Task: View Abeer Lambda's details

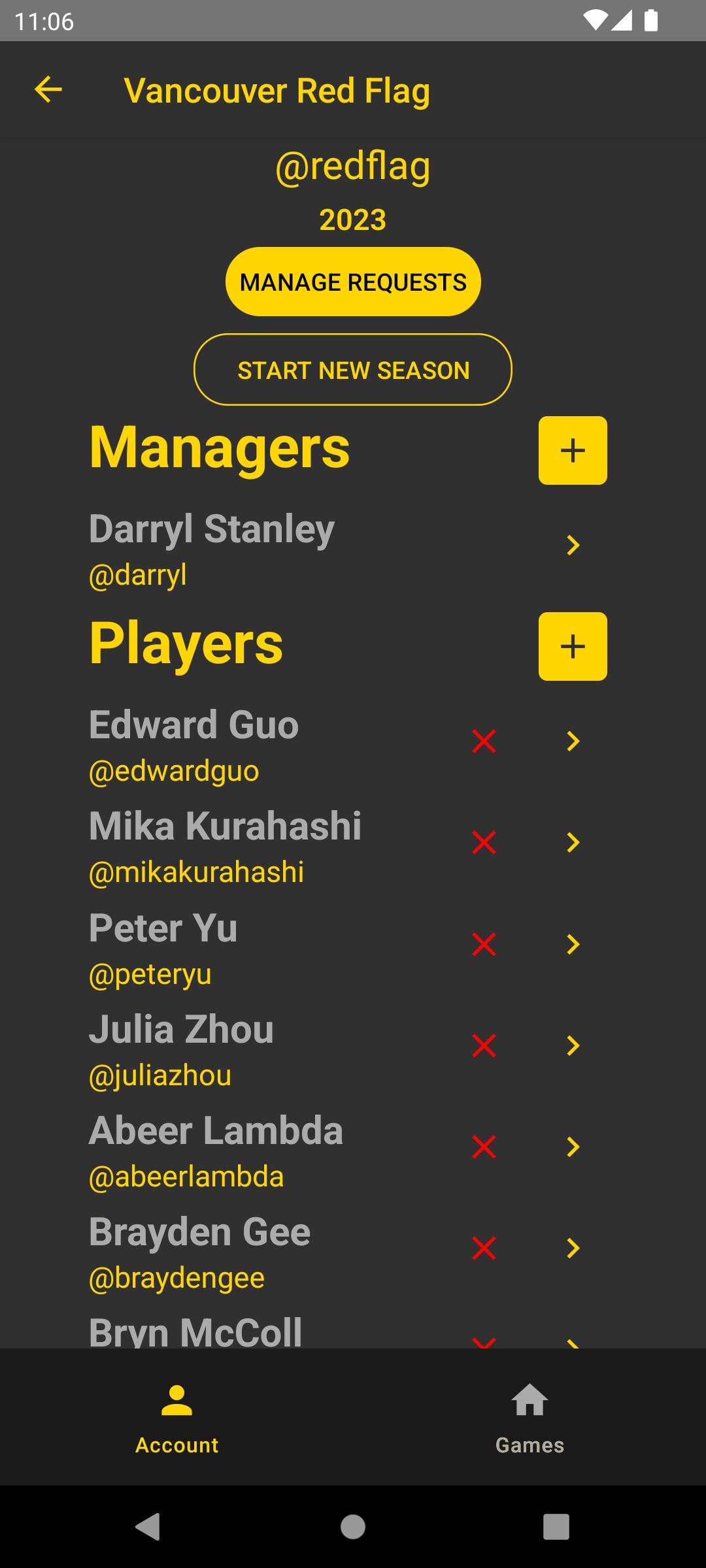Action: (573, 1147)
